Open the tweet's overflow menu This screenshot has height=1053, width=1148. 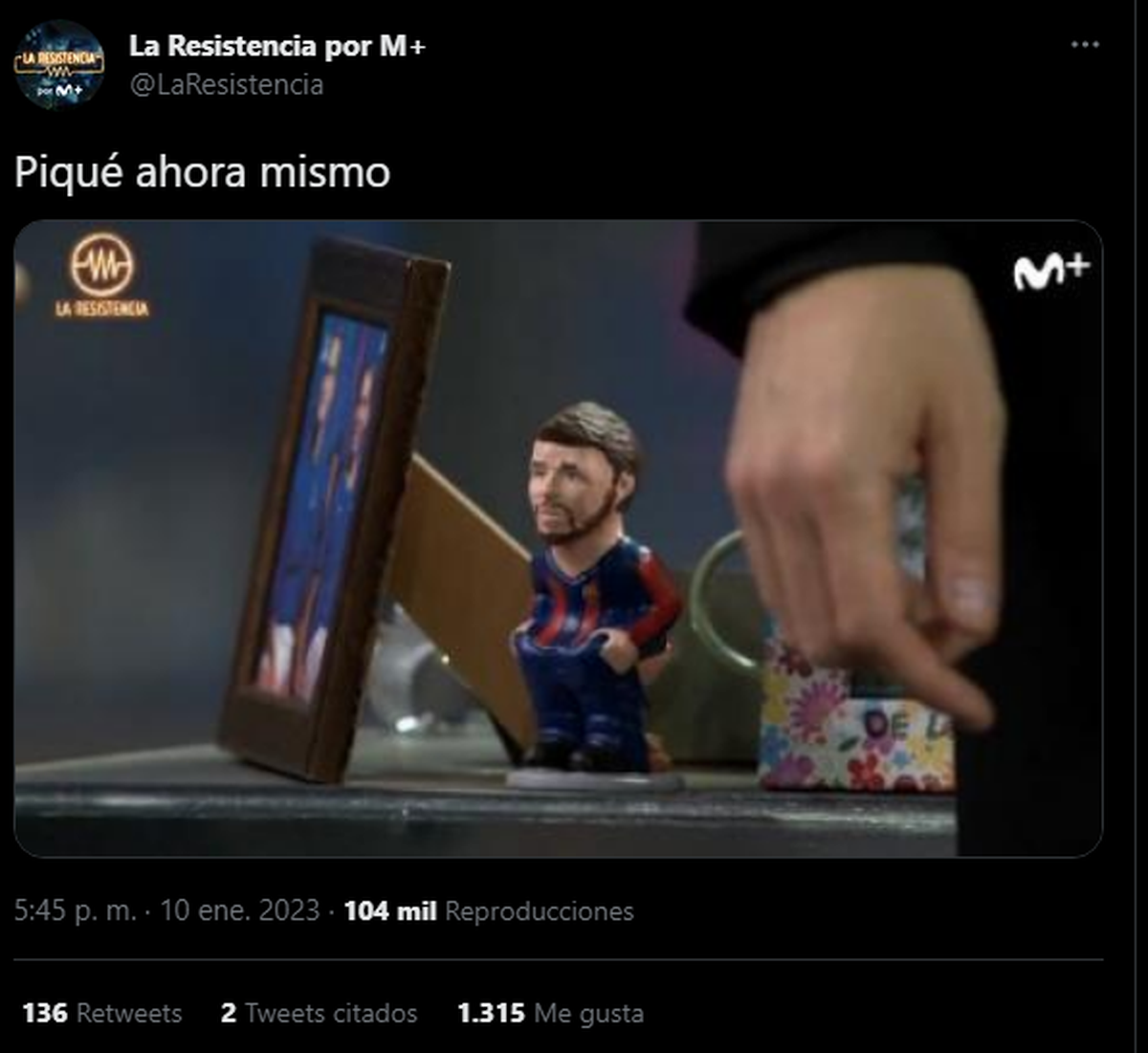(x=1085, y=45)
